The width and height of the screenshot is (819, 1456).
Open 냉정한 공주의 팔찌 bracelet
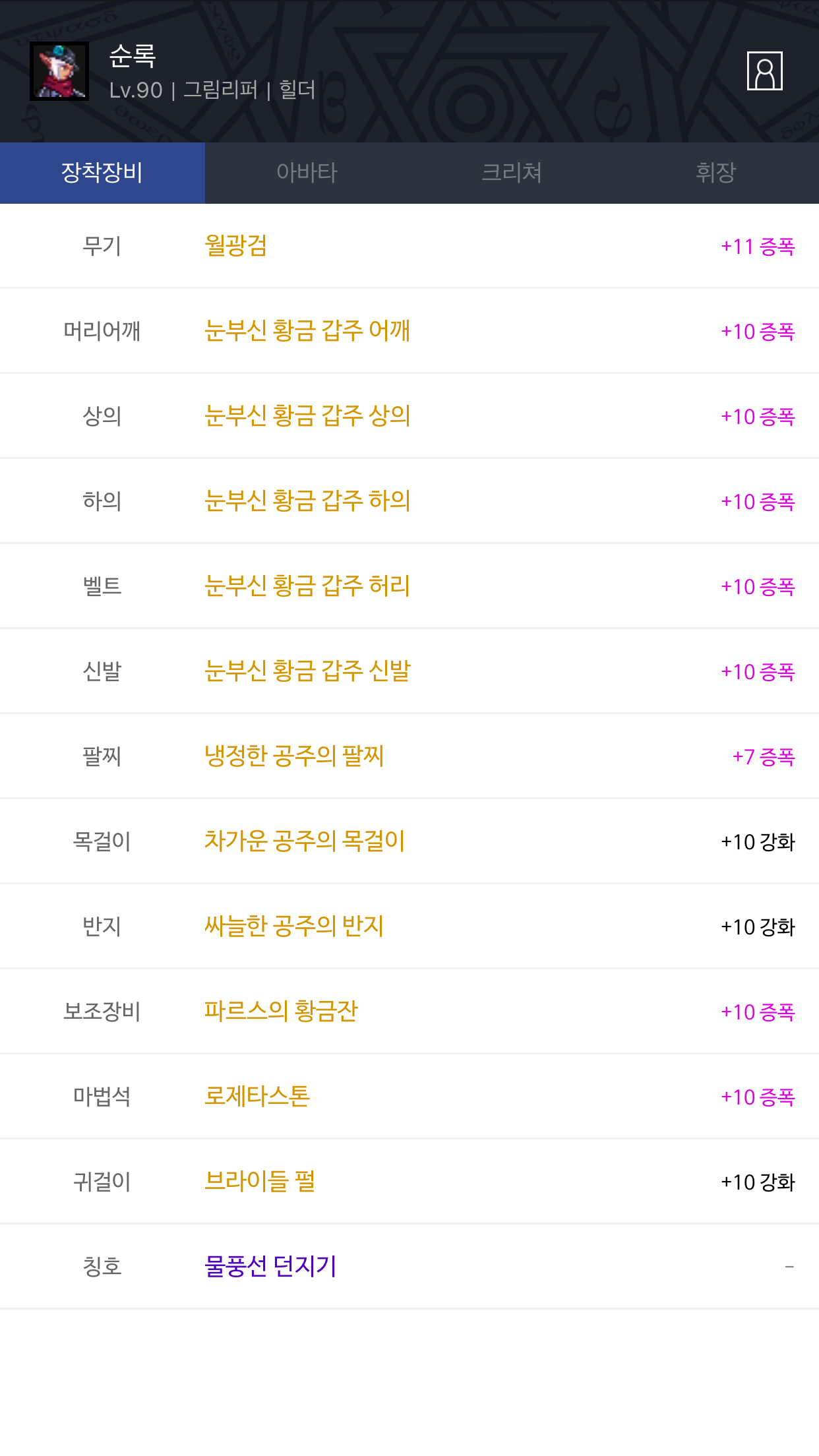[x=409, y=756]
